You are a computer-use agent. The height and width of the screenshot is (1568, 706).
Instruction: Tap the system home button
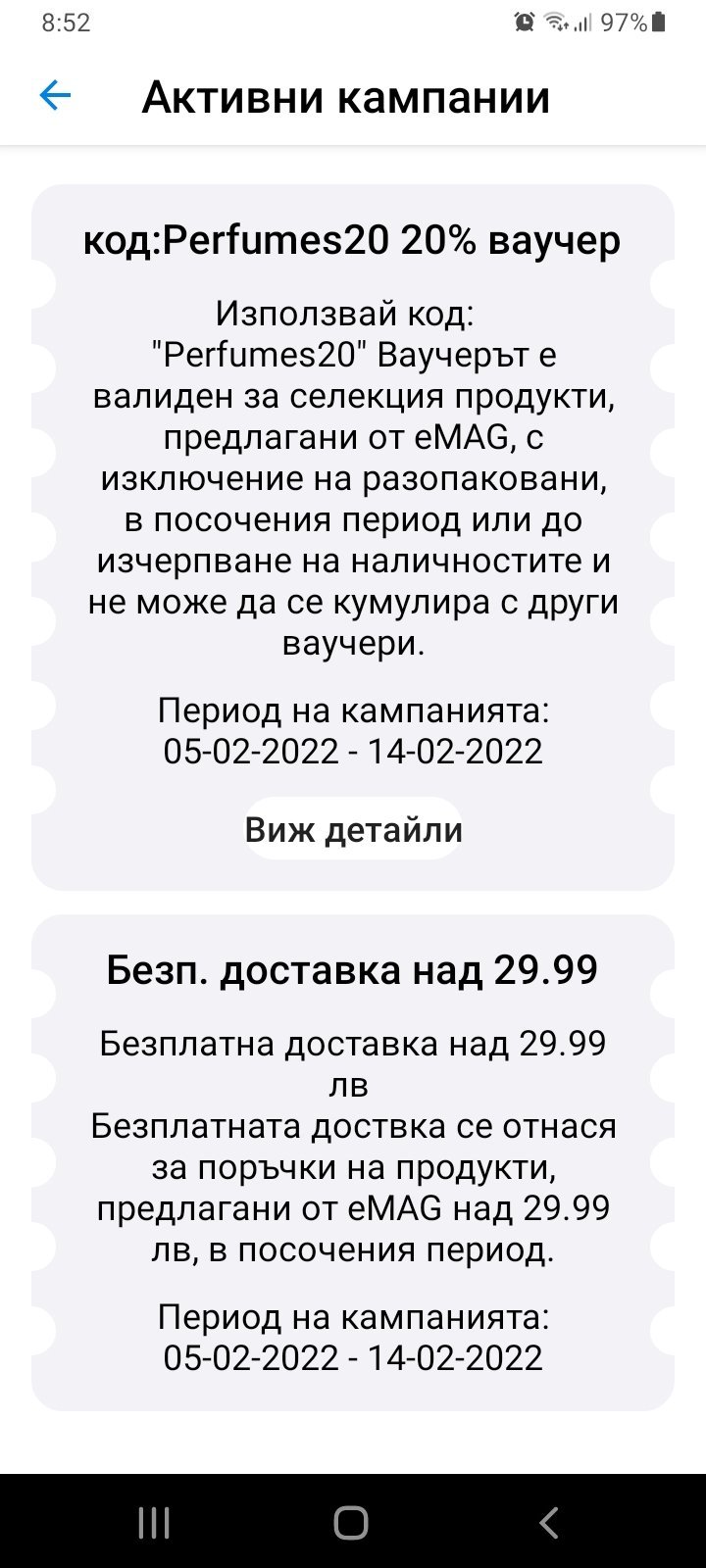pyautogui.click(x=351, y=1523)
